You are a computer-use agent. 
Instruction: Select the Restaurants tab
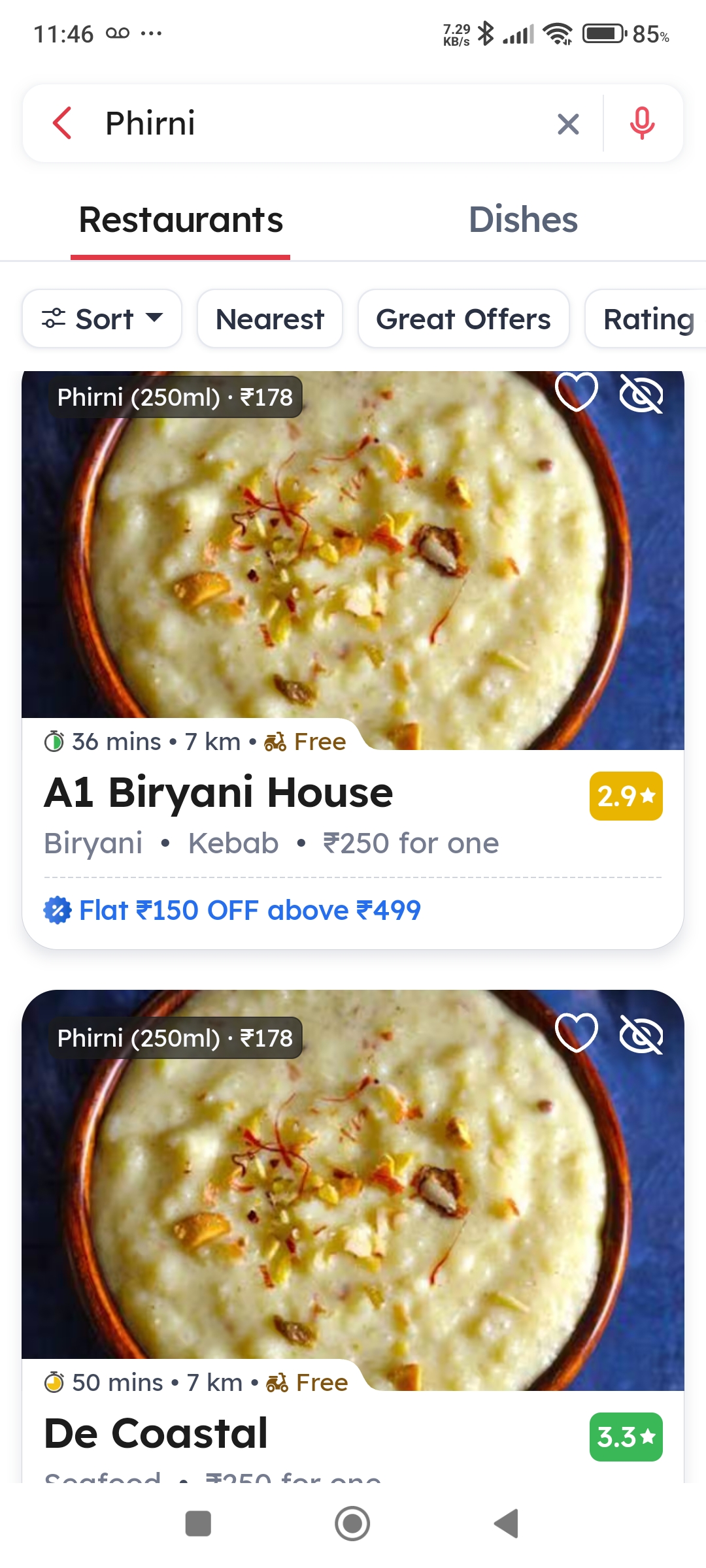point(180,220)
